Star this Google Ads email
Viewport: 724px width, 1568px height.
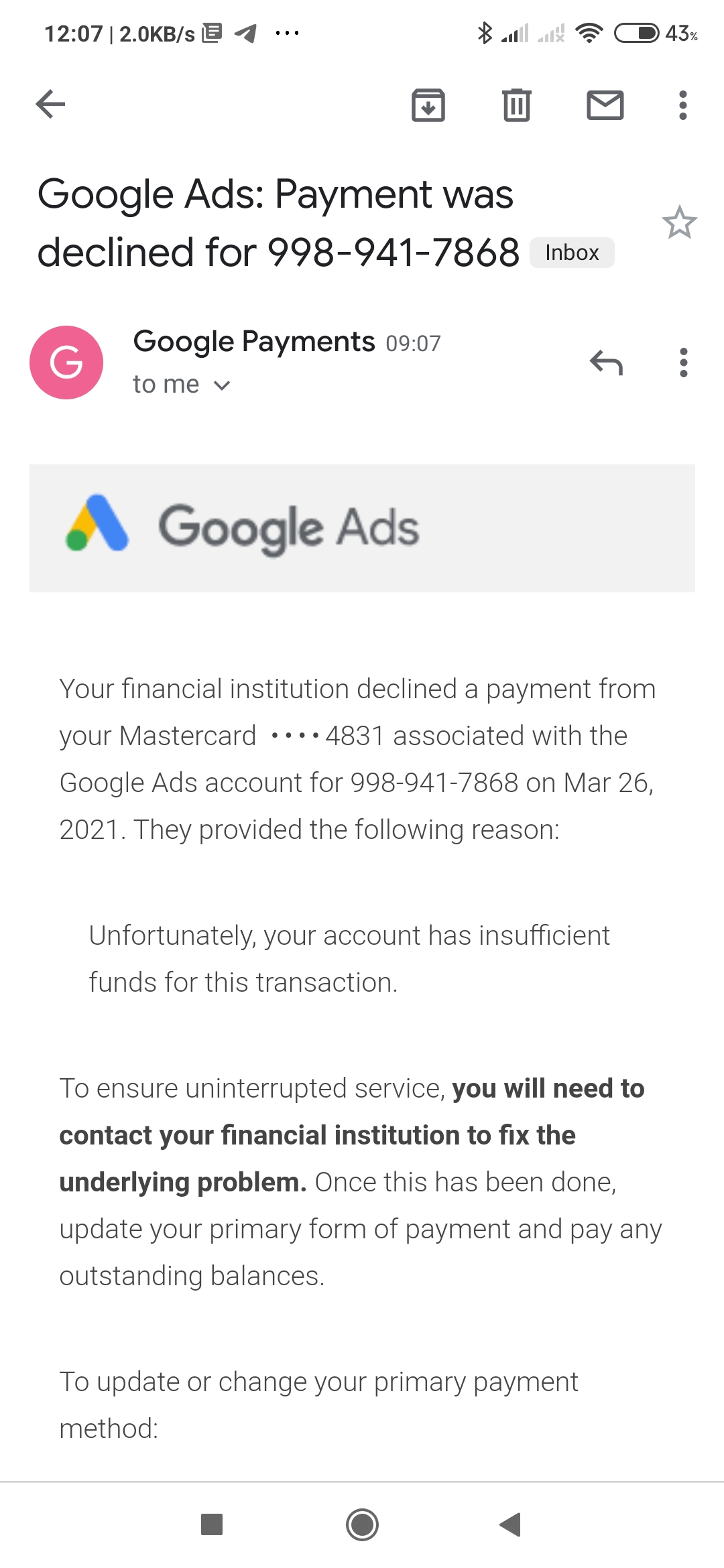679,223
